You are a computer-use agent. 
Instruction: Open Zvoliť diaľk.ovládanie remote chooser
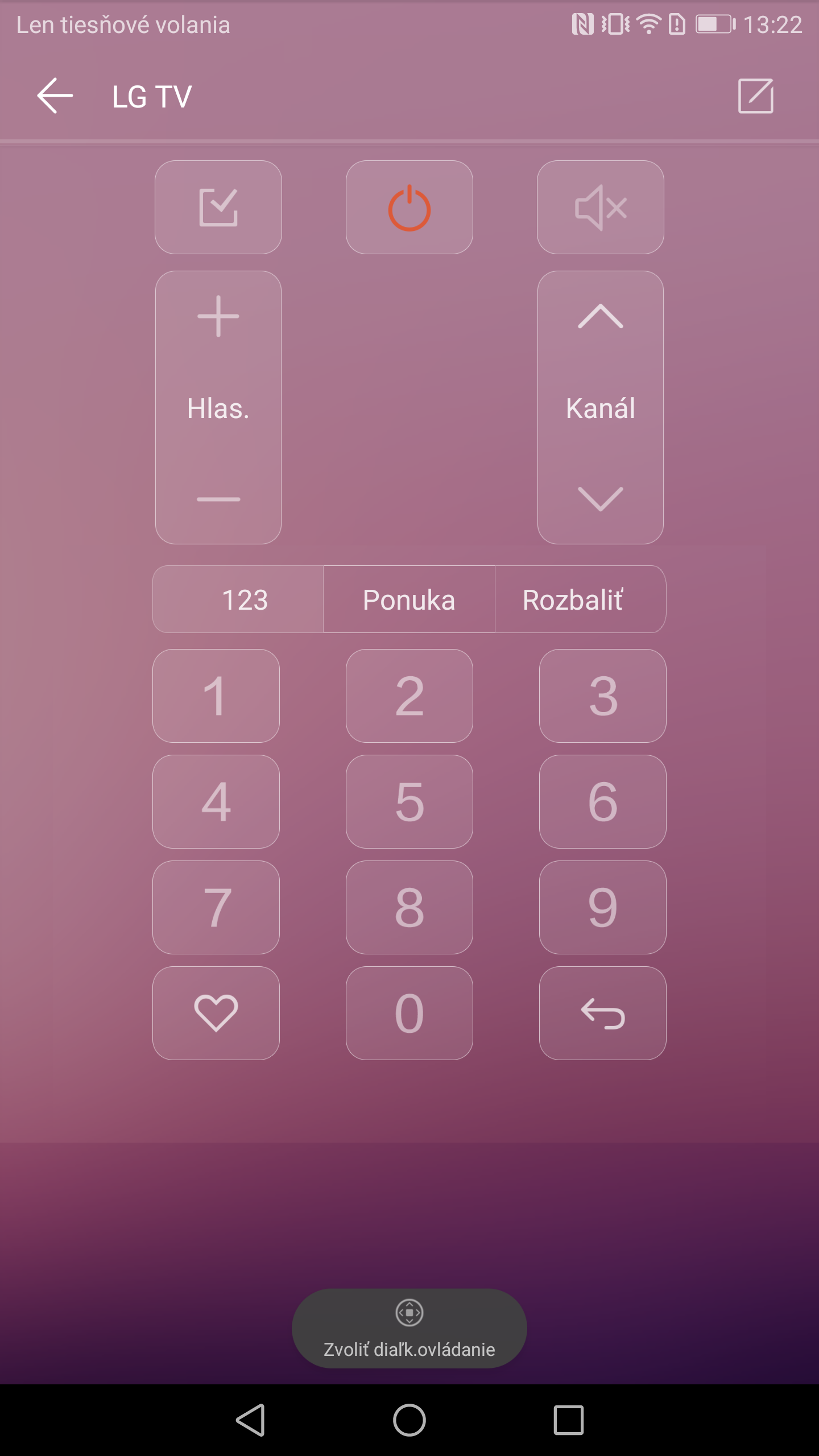[x=409, y=1329]
